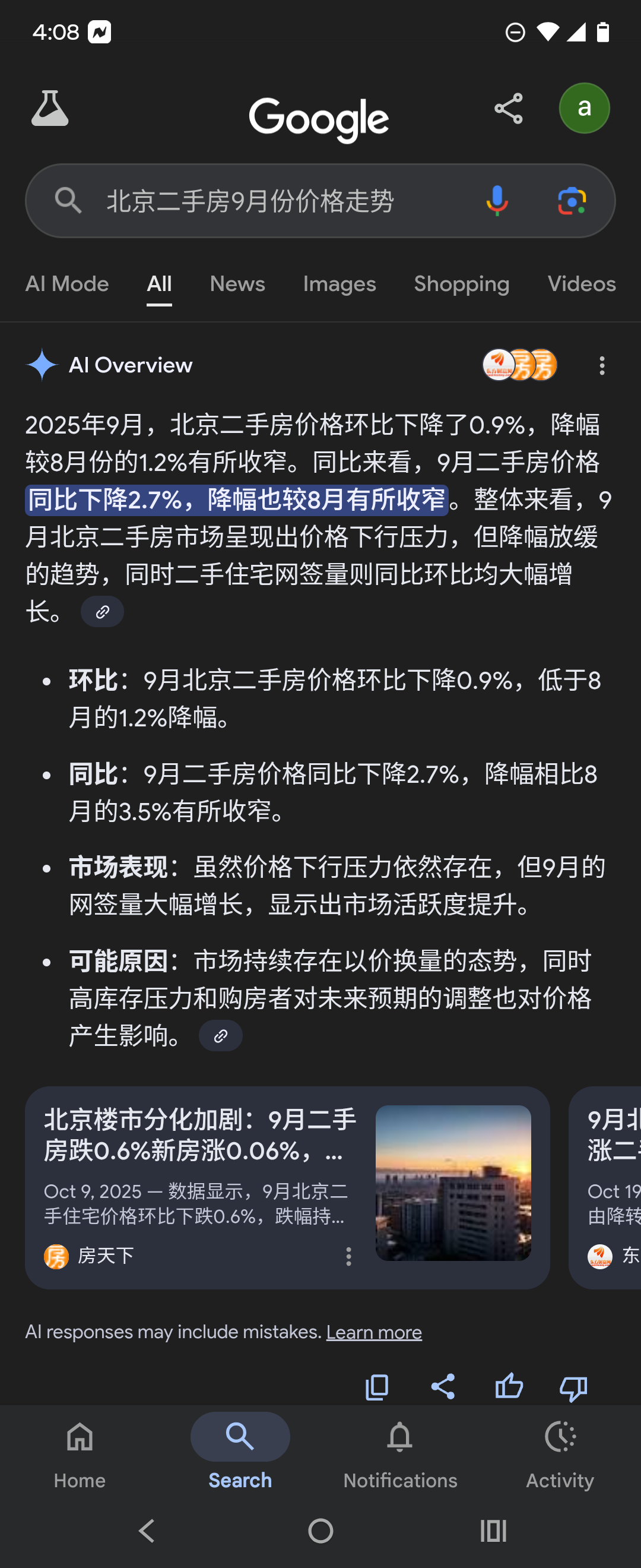Give the AI Overview a thumbs down
641x1568 pixels.
click(x=573, y=1389)
